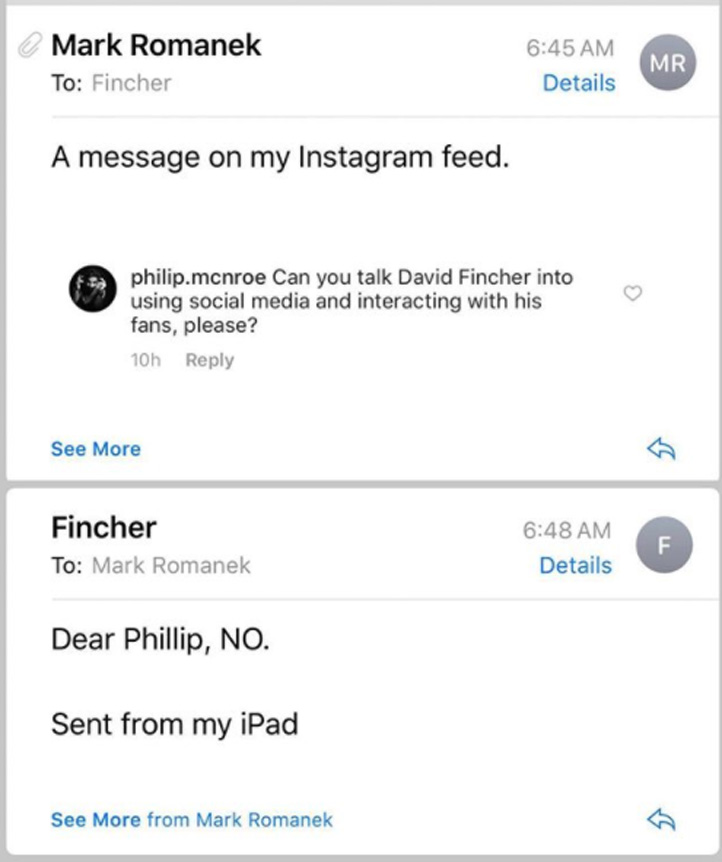The height and width of the screenshot is (862, 722).
Task: Open Details for Fincher's reply
Action: [x=575, y=565]
